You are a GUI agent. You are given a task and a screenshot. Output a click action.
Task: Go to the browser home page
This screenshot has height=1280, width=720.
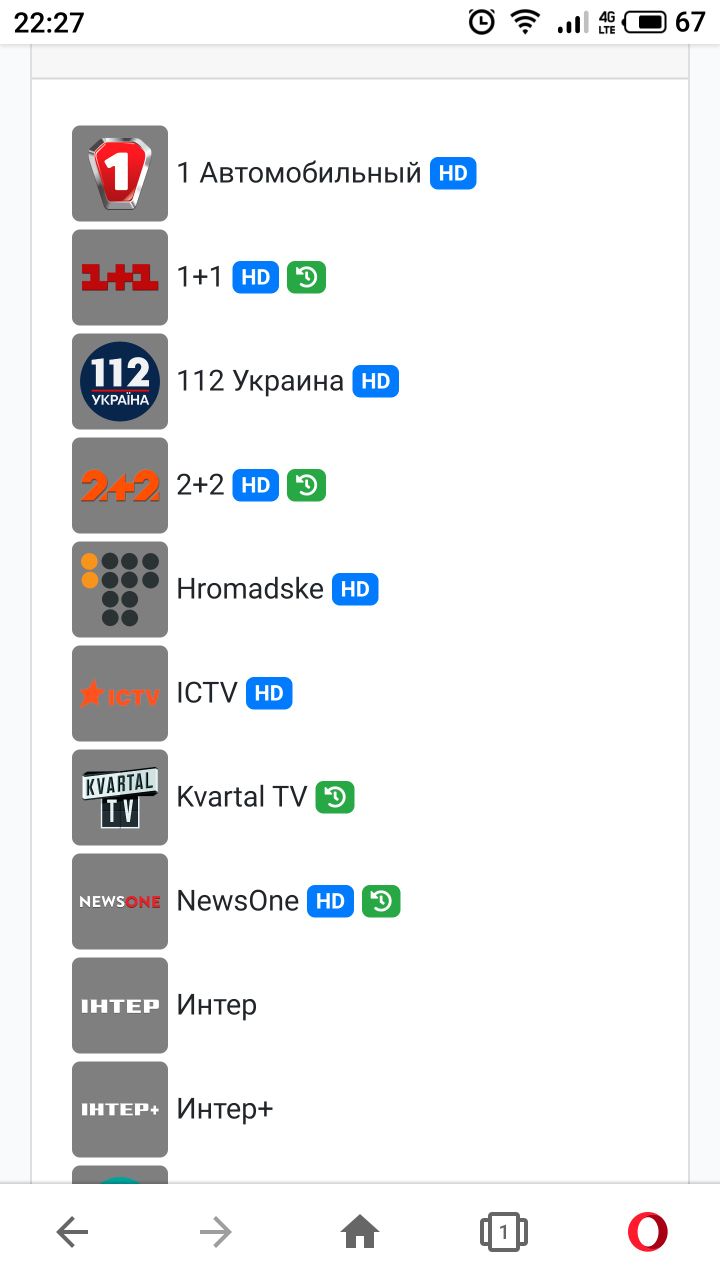tap(360, 1232)
